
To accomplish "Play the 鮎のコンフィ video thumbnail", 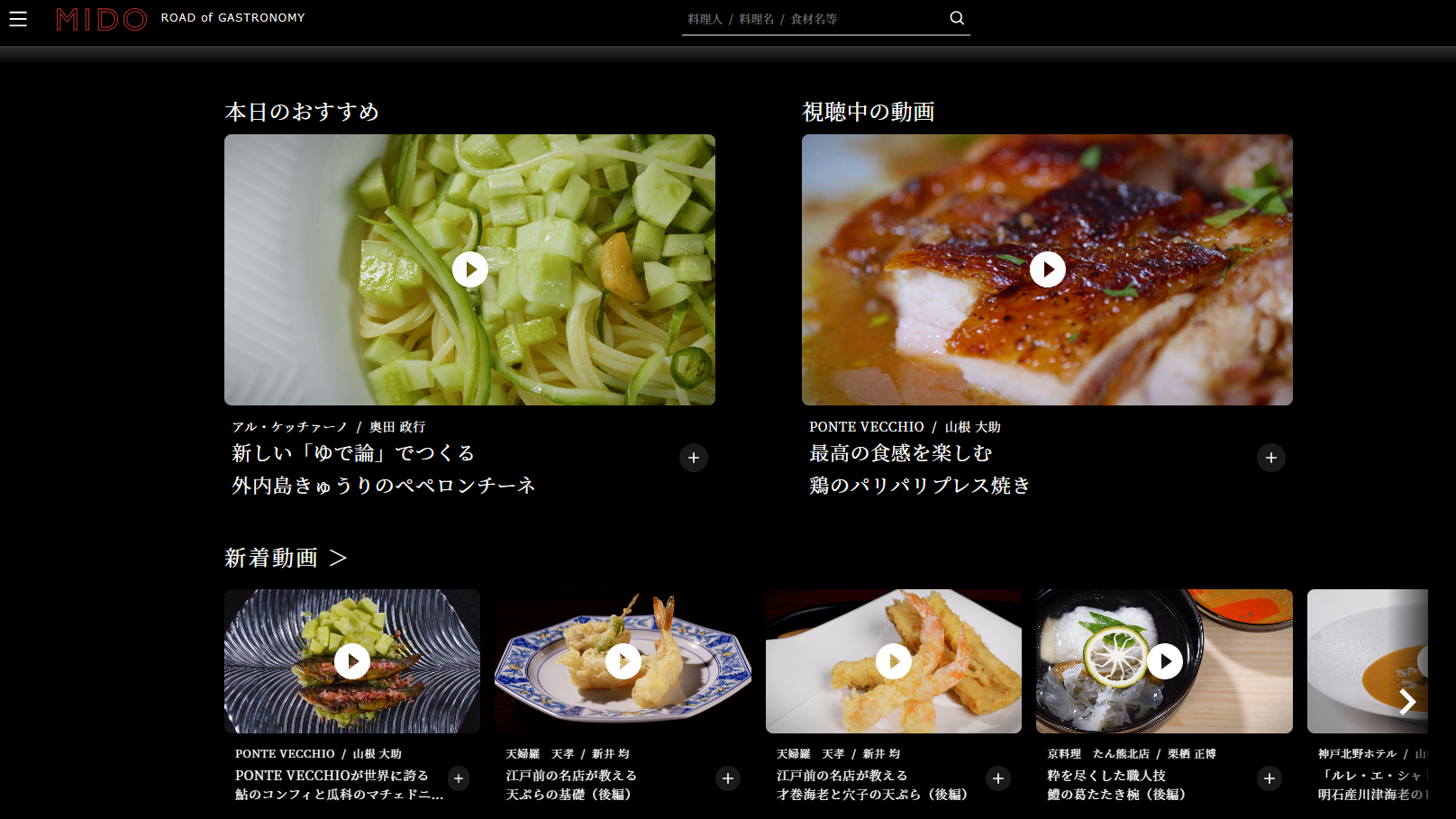I will 352,661.
